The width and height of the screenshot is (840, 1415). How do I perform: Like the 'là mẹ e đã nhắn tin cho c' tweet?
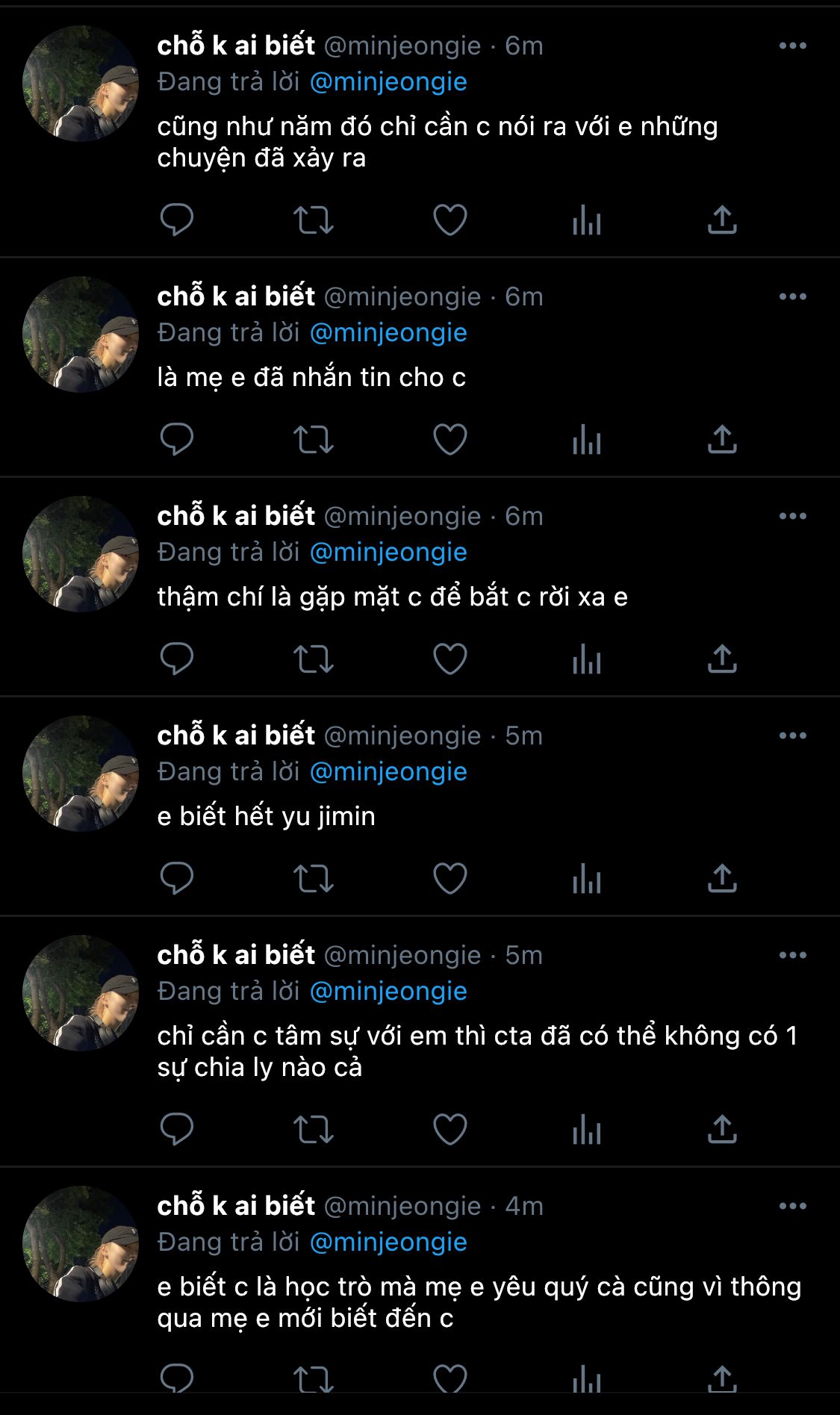click(x=450, y=439)
